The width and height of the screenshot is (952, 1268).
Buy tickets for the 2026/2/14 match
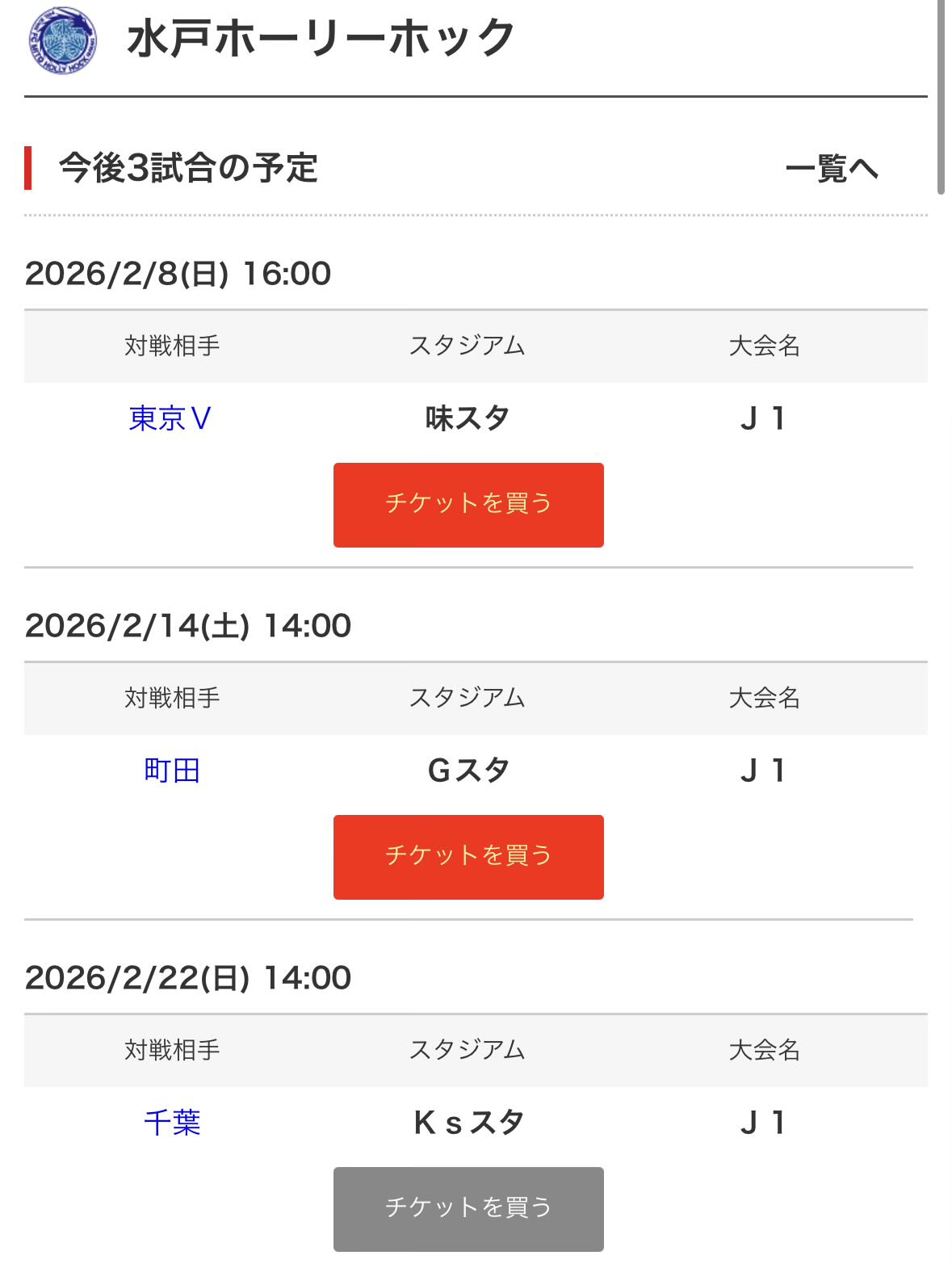pos(468,857)
